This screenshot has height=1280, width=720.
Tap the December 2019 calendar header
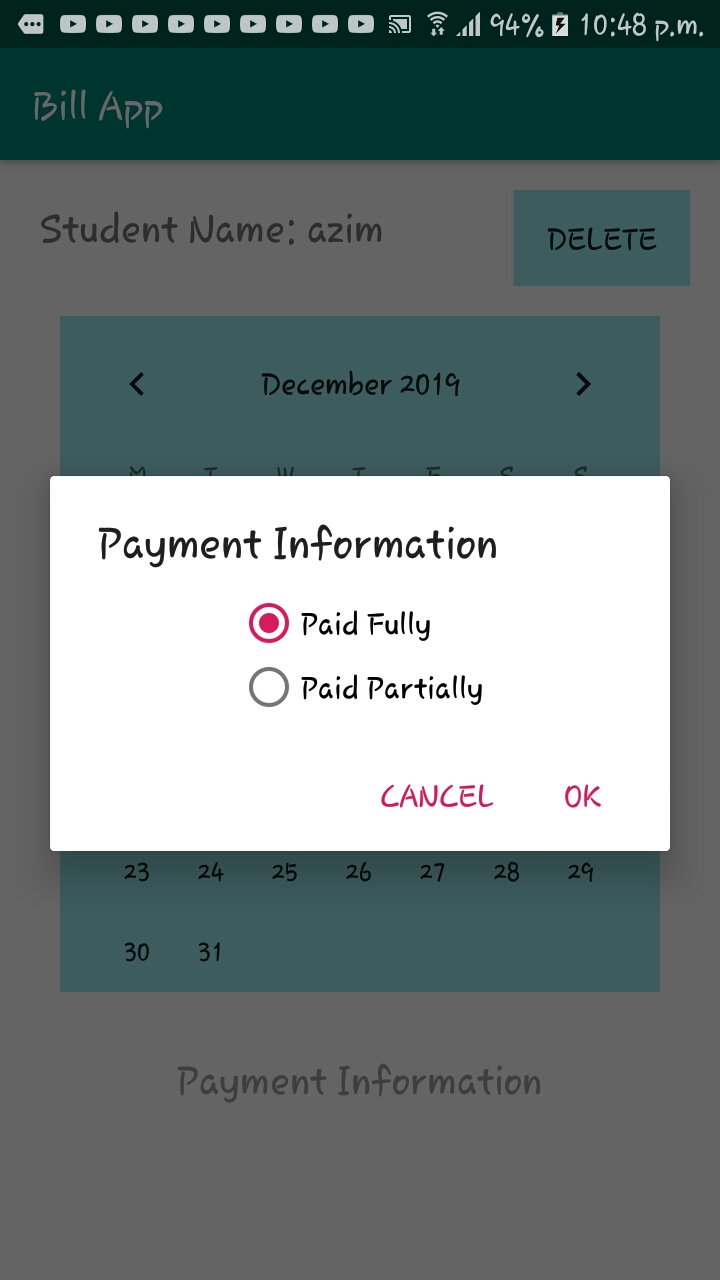click(360, 384)
